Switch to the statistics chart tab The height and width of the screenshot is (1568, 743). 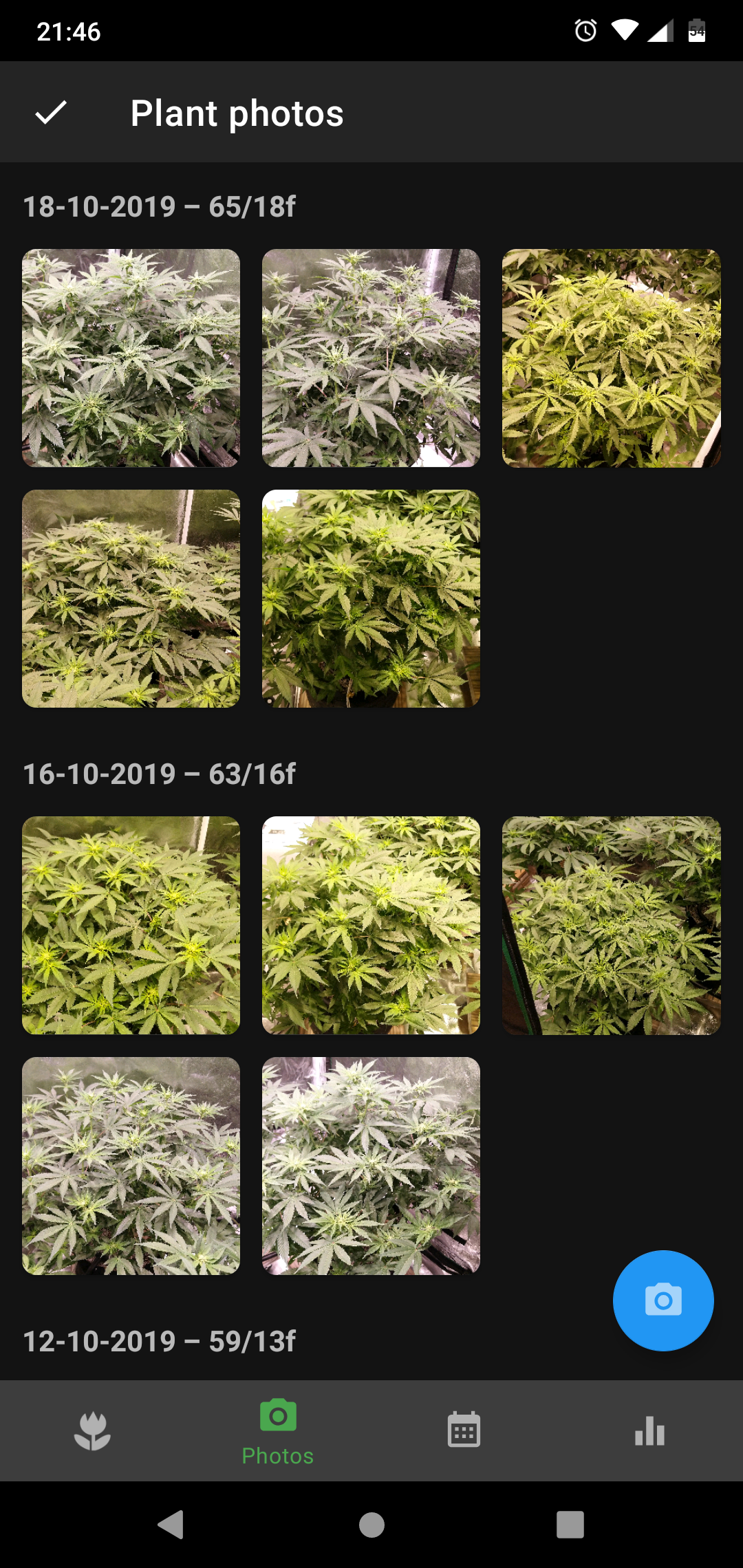coord(649,1430)
